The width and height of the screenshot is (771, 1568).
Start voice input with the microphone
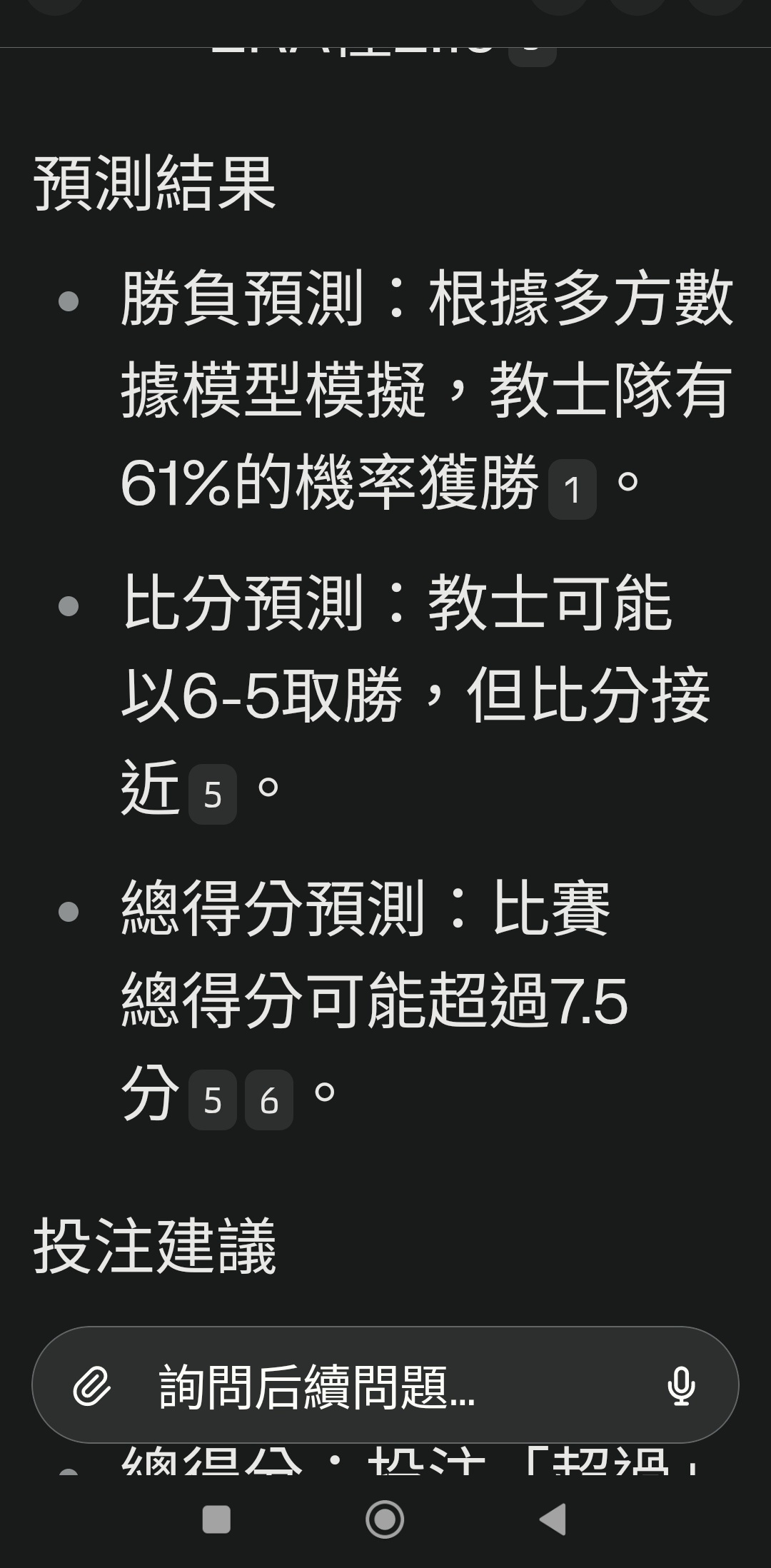681,1386
